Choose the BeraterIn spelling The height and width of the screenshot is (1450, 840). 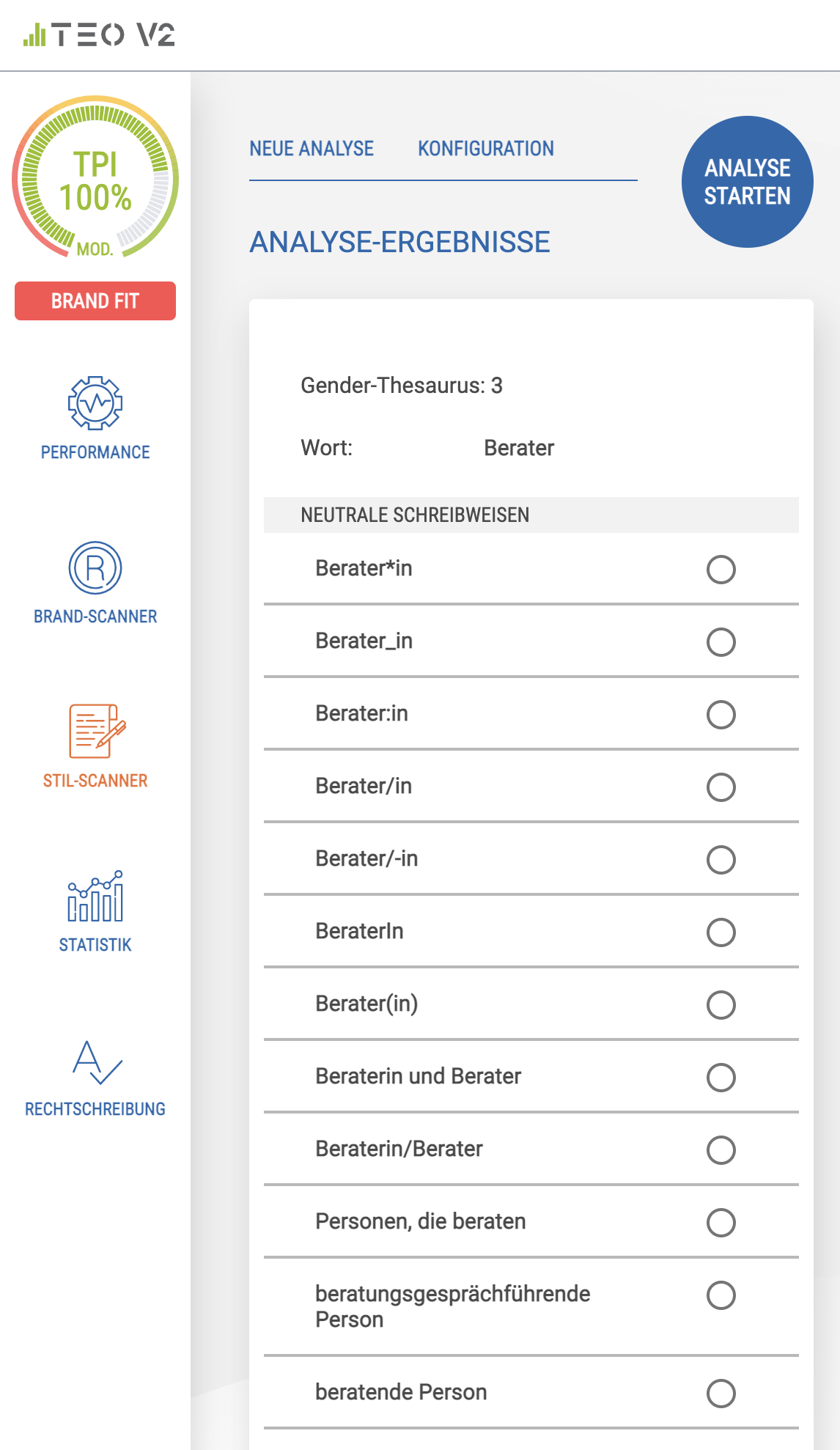pyautogui.click(x=721, y=932)
